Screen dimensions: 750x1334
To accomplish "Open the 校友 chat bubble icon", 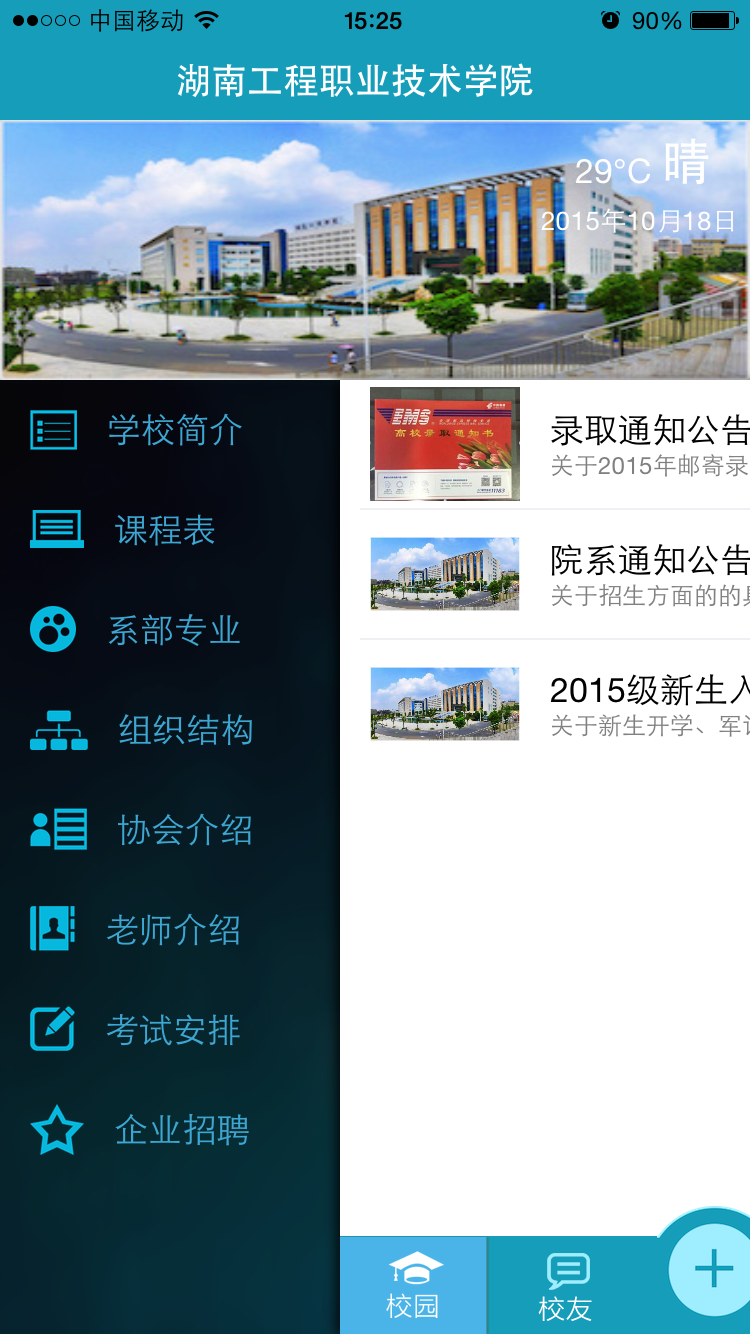I will tap(566, 1269).
